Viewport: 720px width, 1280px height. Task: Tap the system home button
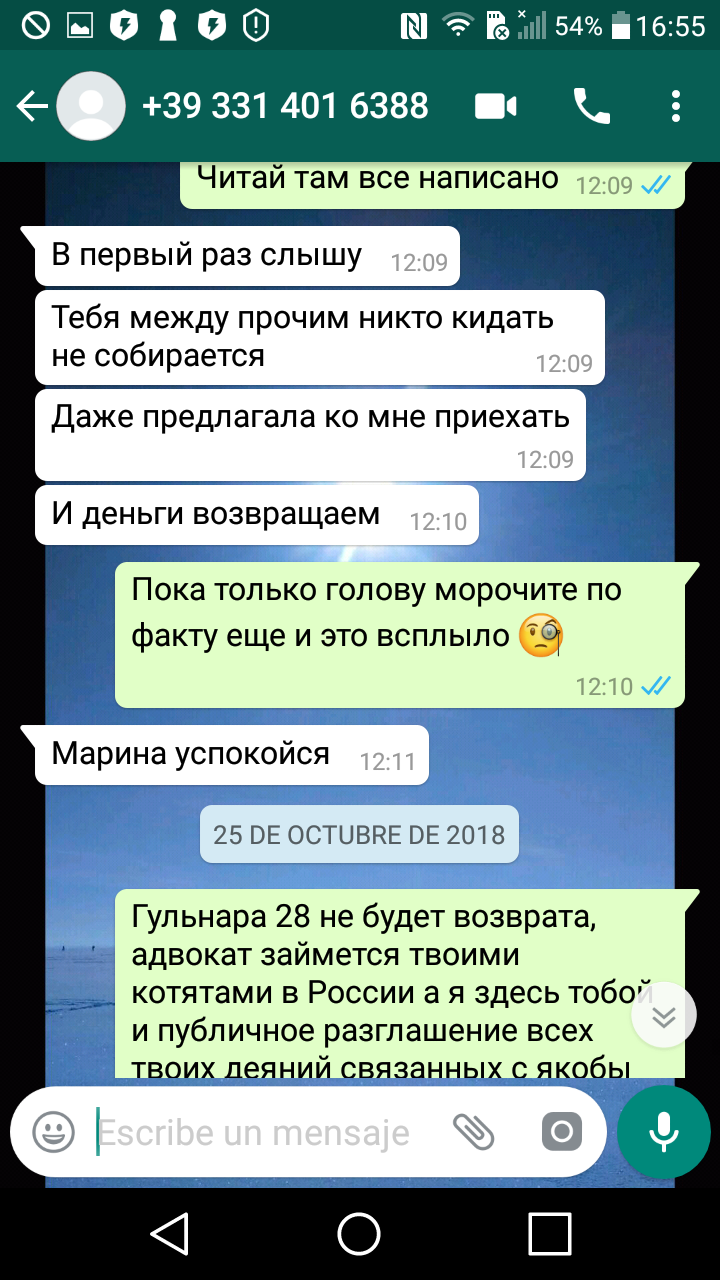359,1233
